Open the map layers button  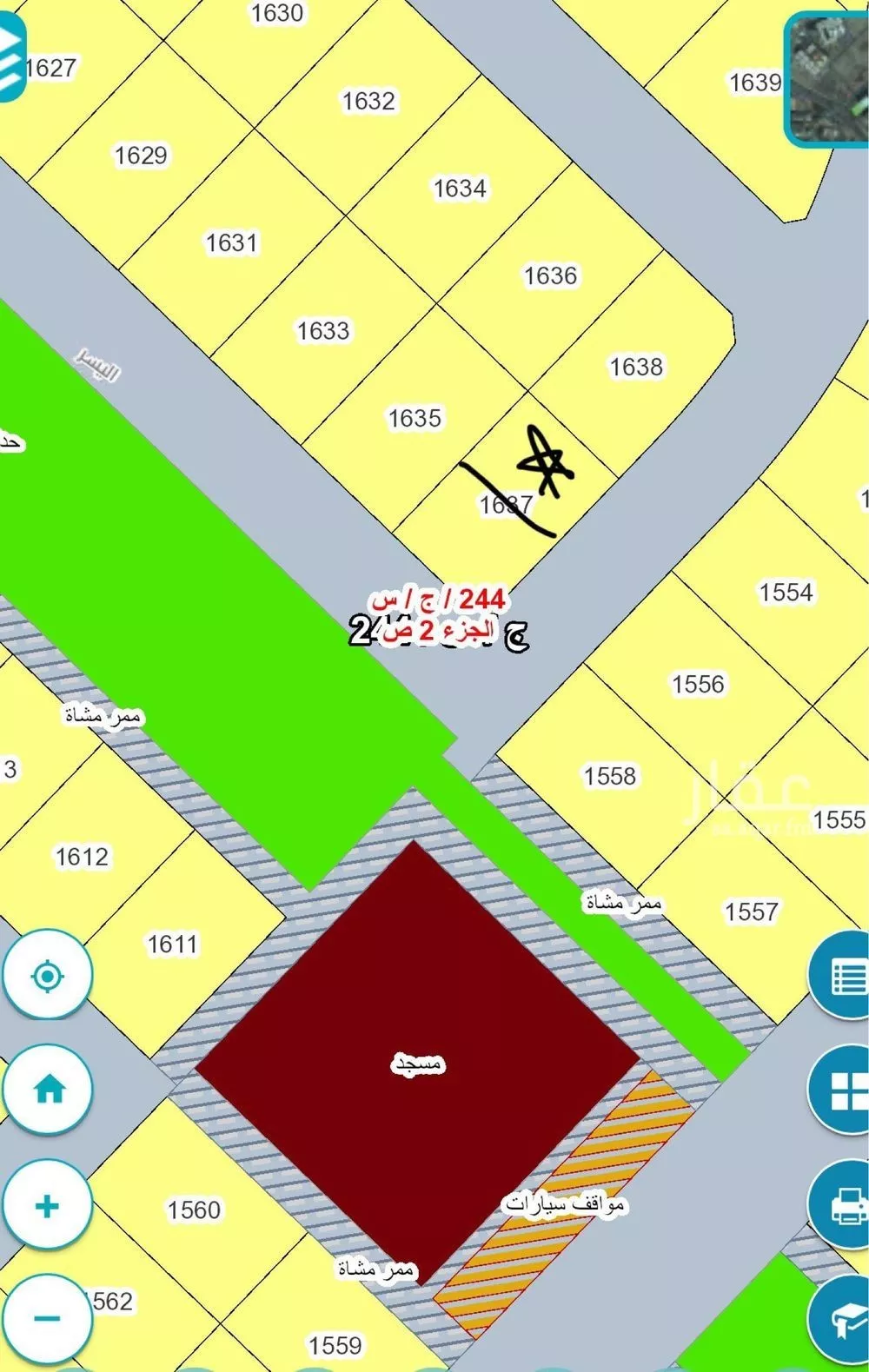click(10, 54)
